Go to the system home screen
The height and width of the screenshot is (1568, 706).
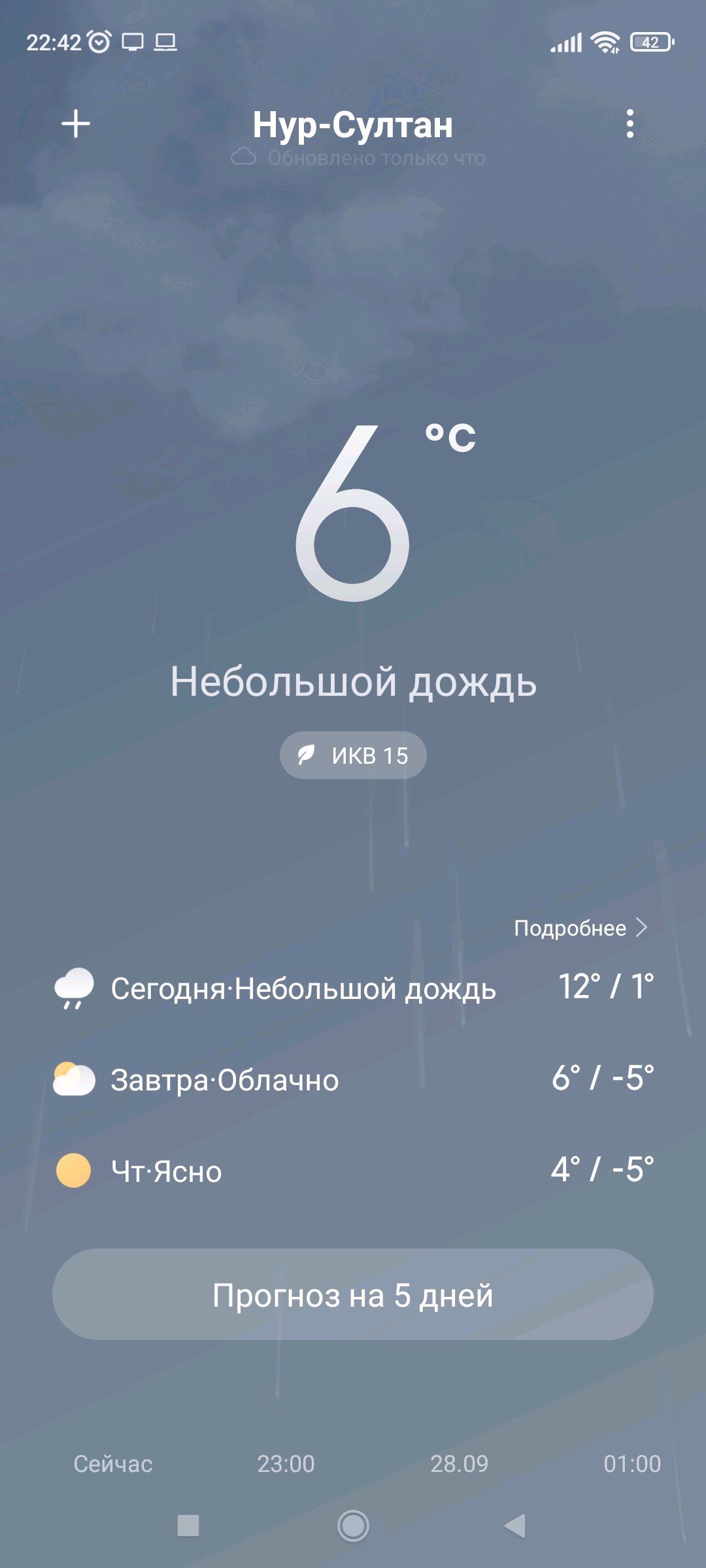(353, 1526)
